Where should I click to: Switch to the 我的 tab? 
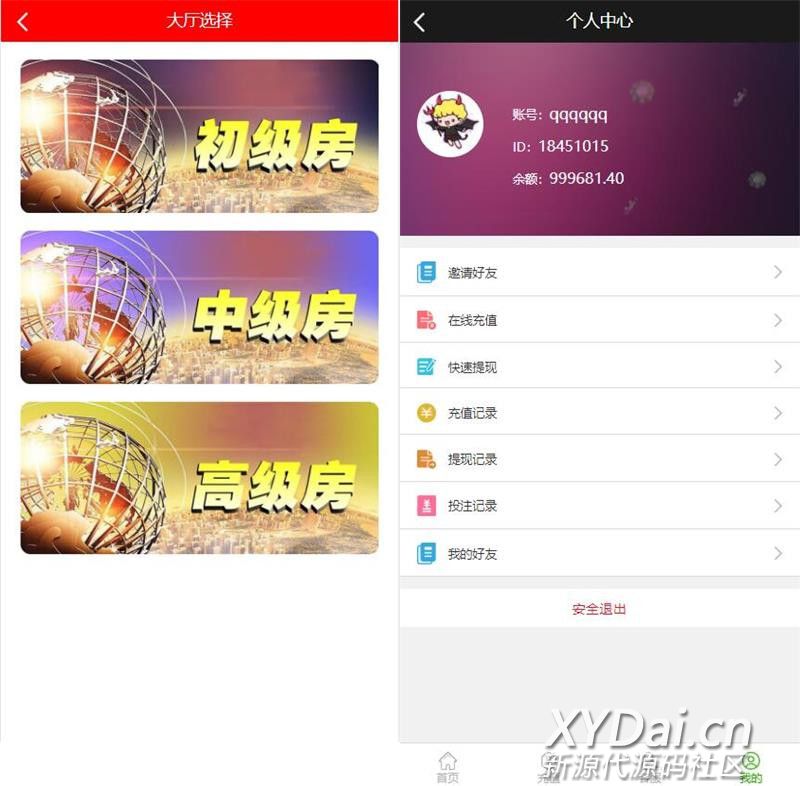(x=751, y=767)
